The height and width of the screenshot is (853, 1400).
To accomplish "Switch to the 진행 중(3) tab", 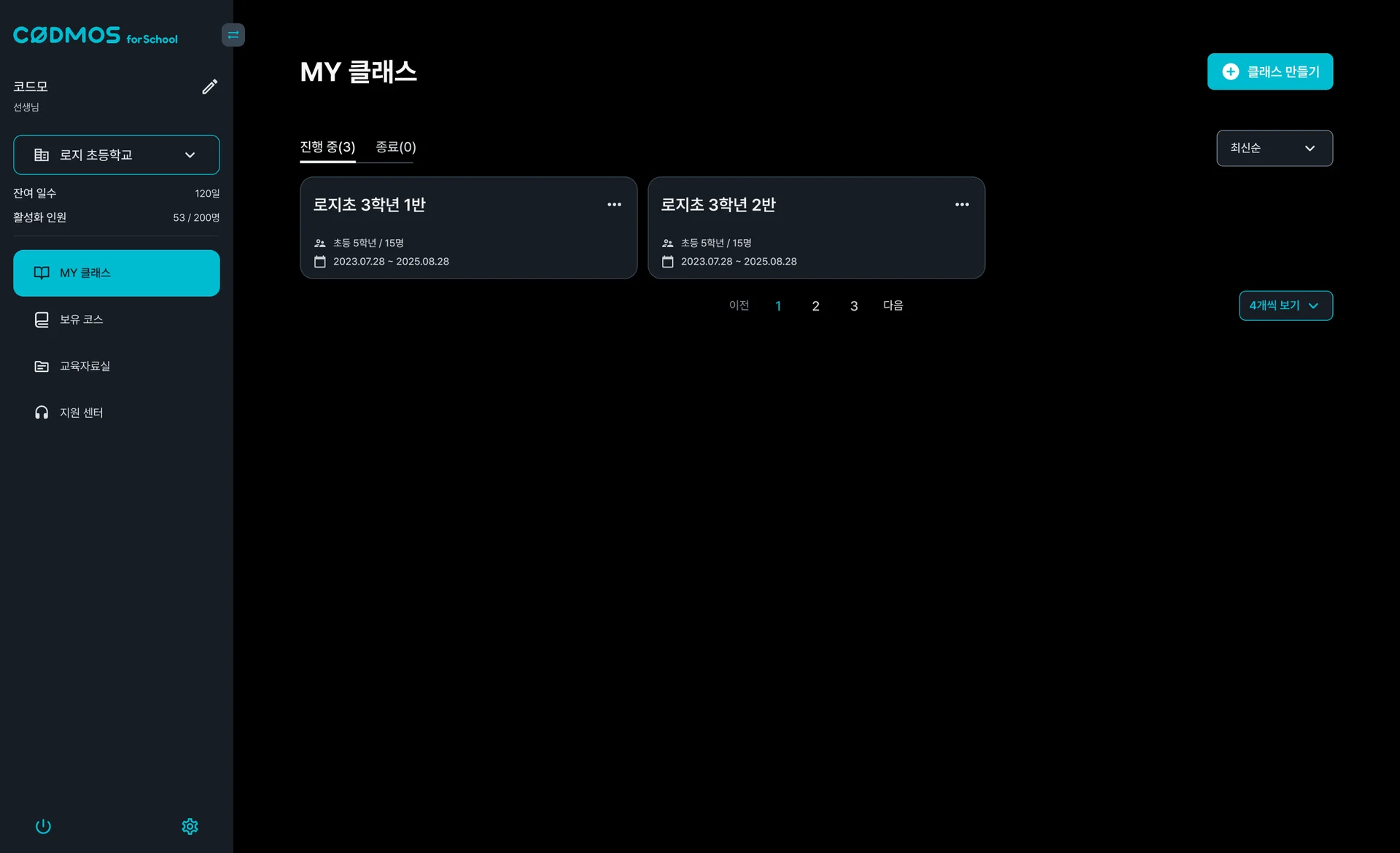I will [x=327, y=147].
